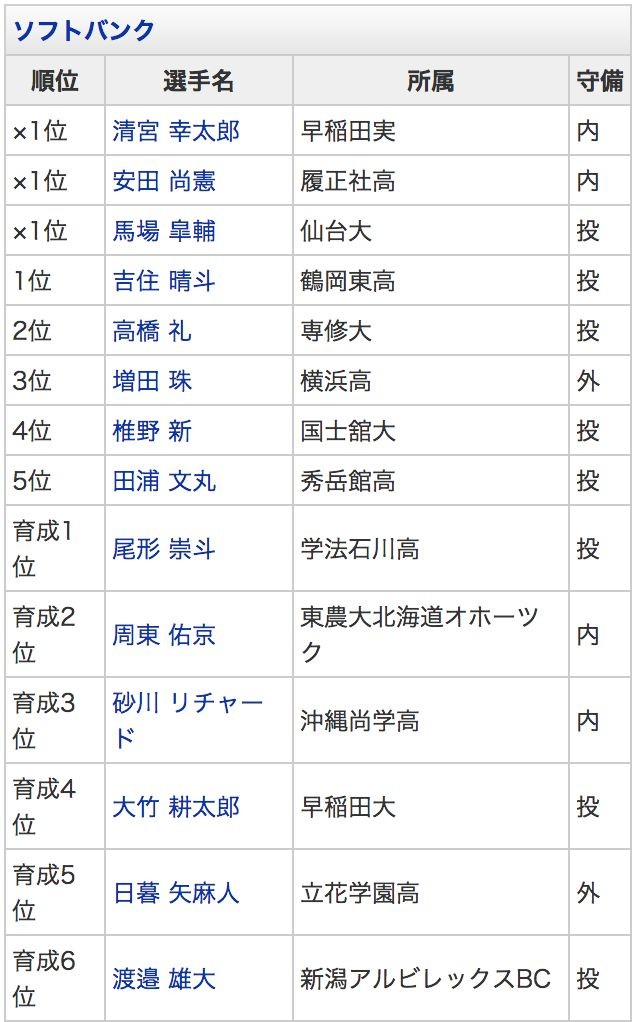
Task: Open the 吉住 晴斗 link
Action: pos(164,281)
